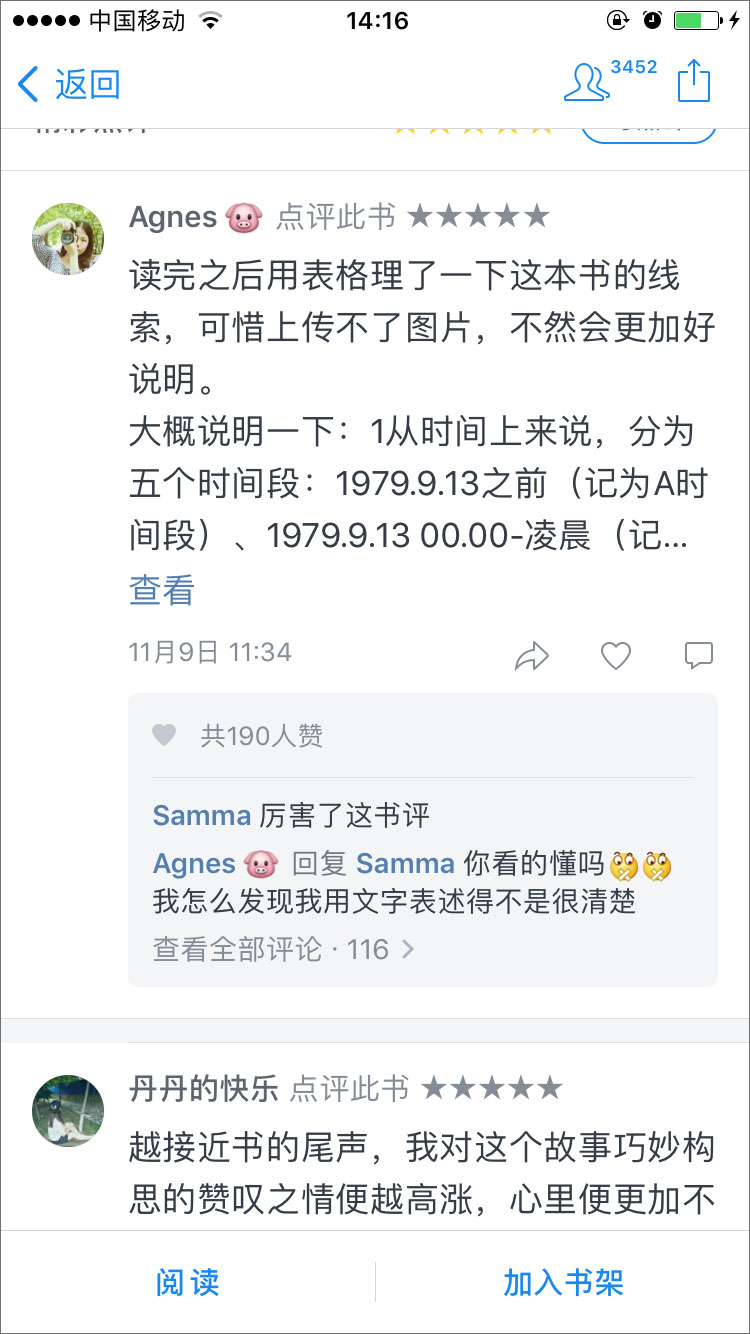View all 116 comments
750x1334 pixels.
coord(283,949)
